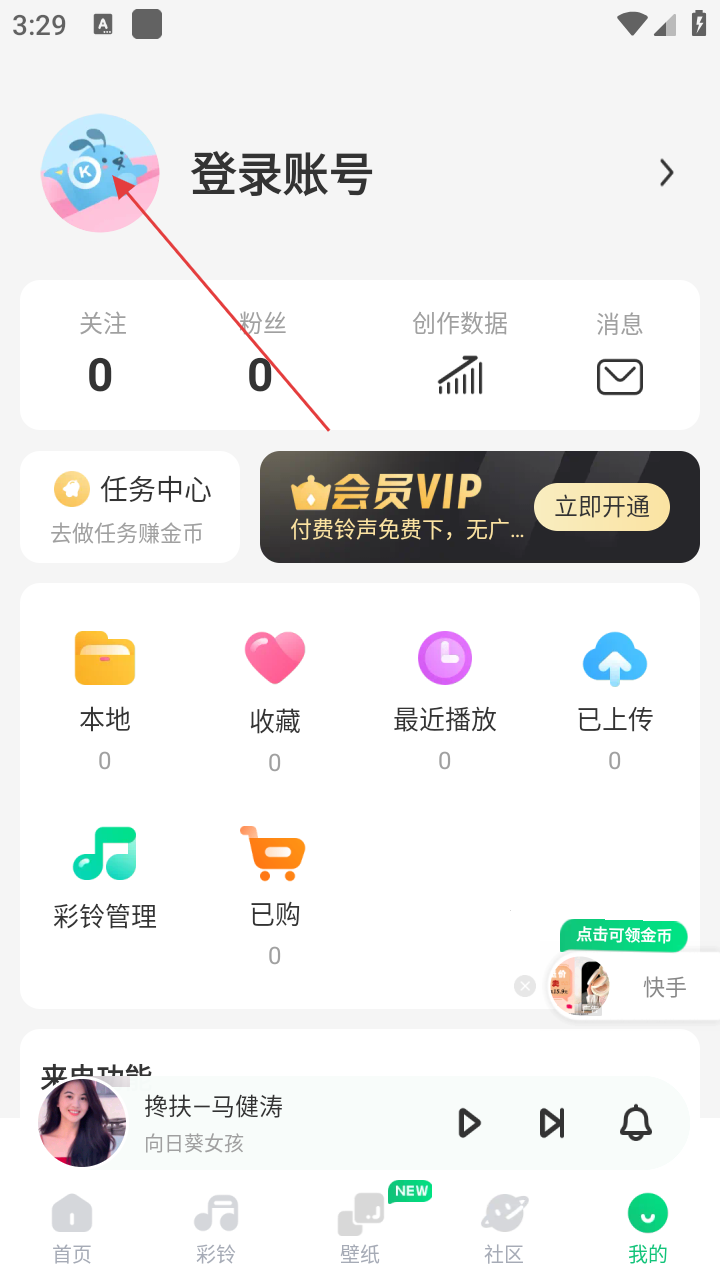Skip to the next track

pyautogui.click(x=552, y=1123)
